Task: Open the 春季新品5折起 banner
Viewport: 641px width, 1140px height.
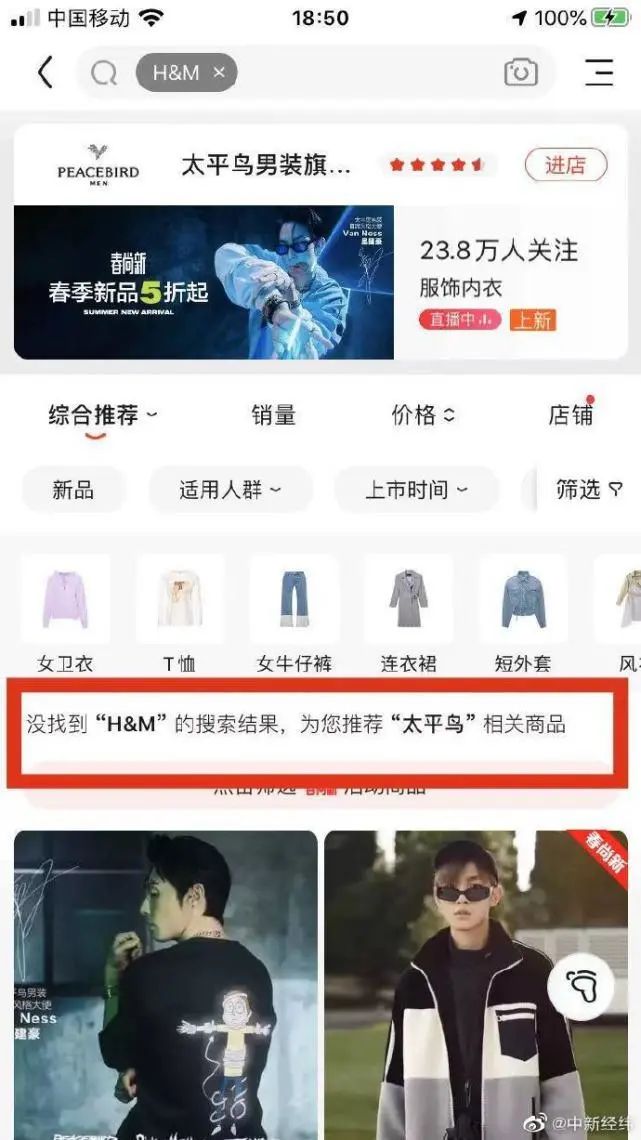Action: [x=204, y=282]
